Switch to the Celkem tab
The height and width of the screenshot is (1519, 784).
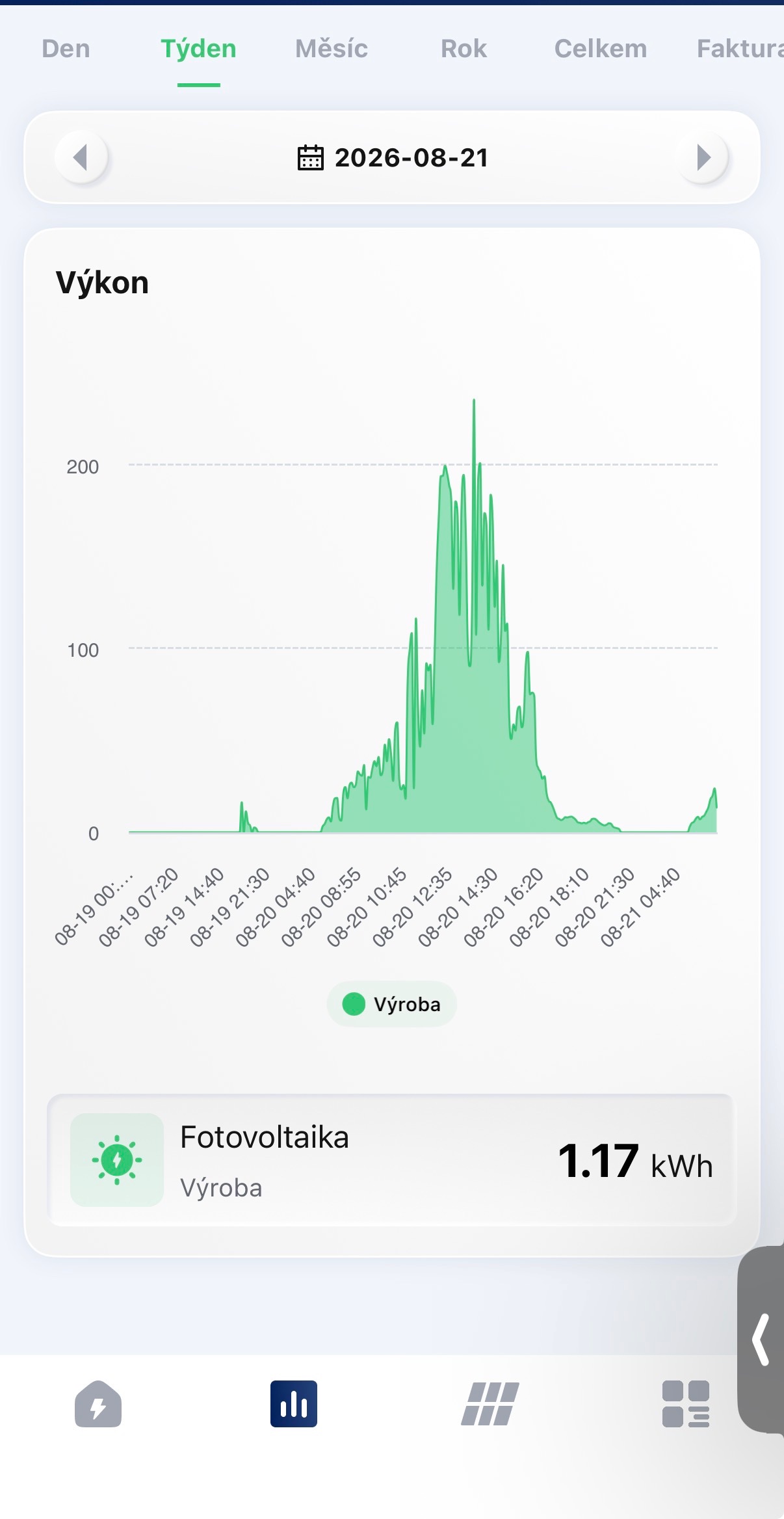point(601,49)
